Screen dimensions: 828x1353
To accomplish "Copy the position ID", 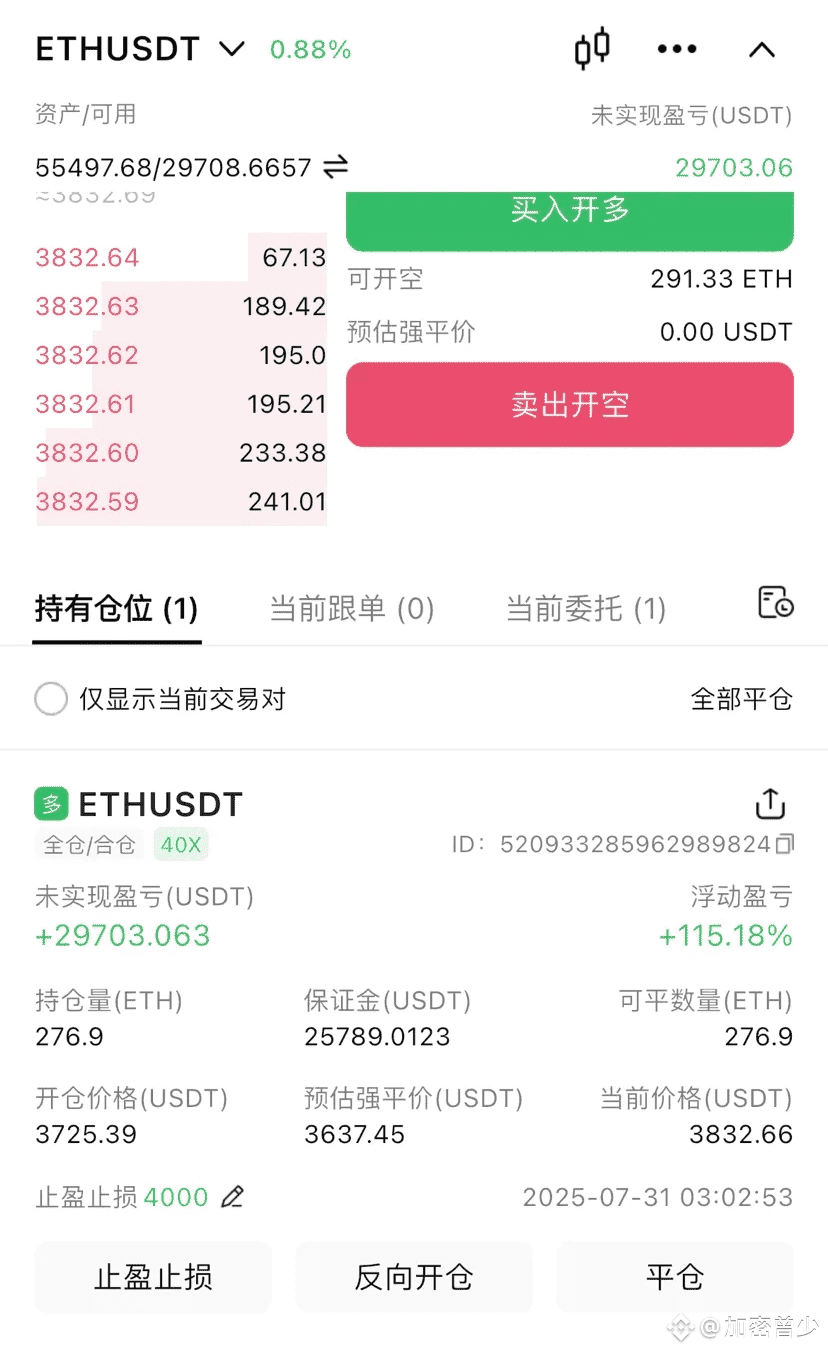I will [785, 845].
